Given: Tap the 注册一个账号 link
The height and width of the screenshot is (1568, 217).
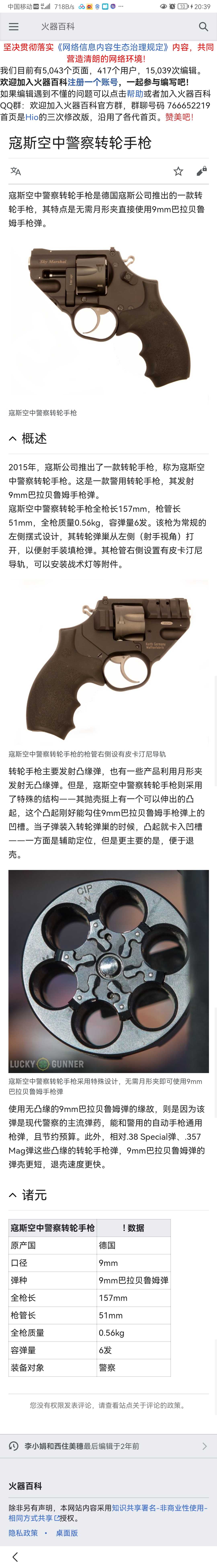Looking at the screenshot, I should click(93, 82).
